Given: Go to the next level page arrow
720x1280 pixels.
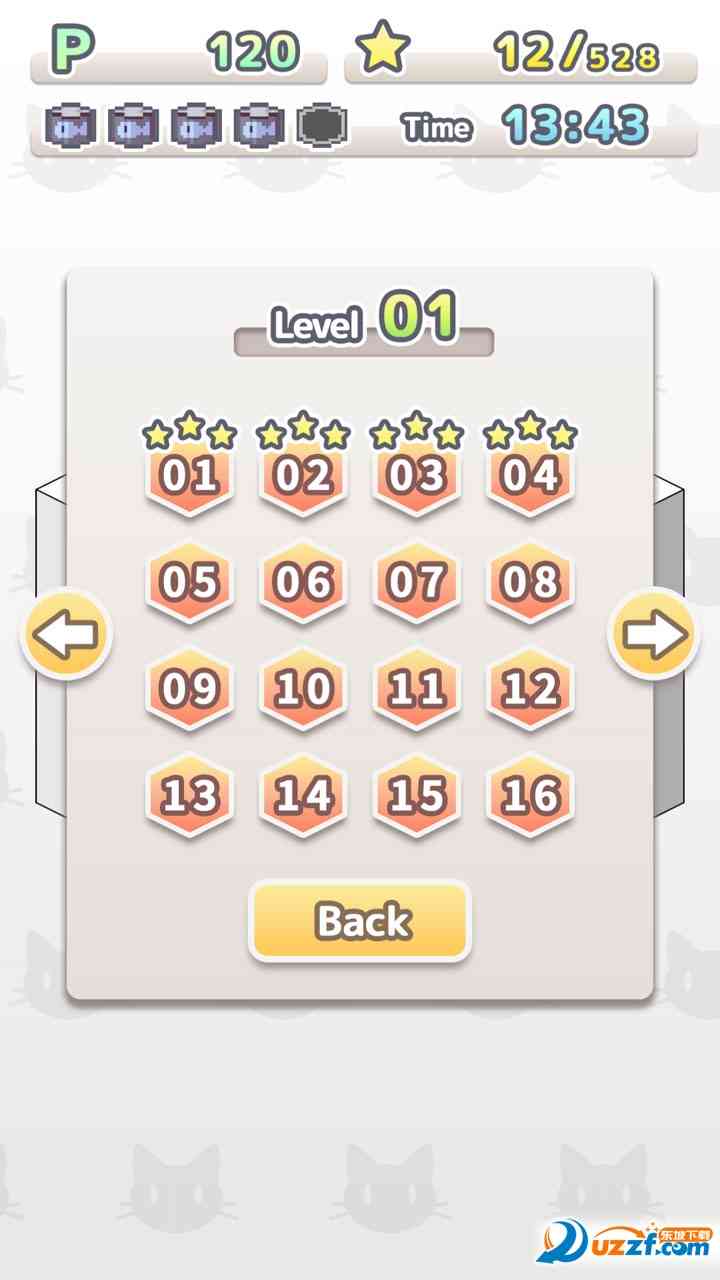Looking at the screenshot, I should (654, 634).
